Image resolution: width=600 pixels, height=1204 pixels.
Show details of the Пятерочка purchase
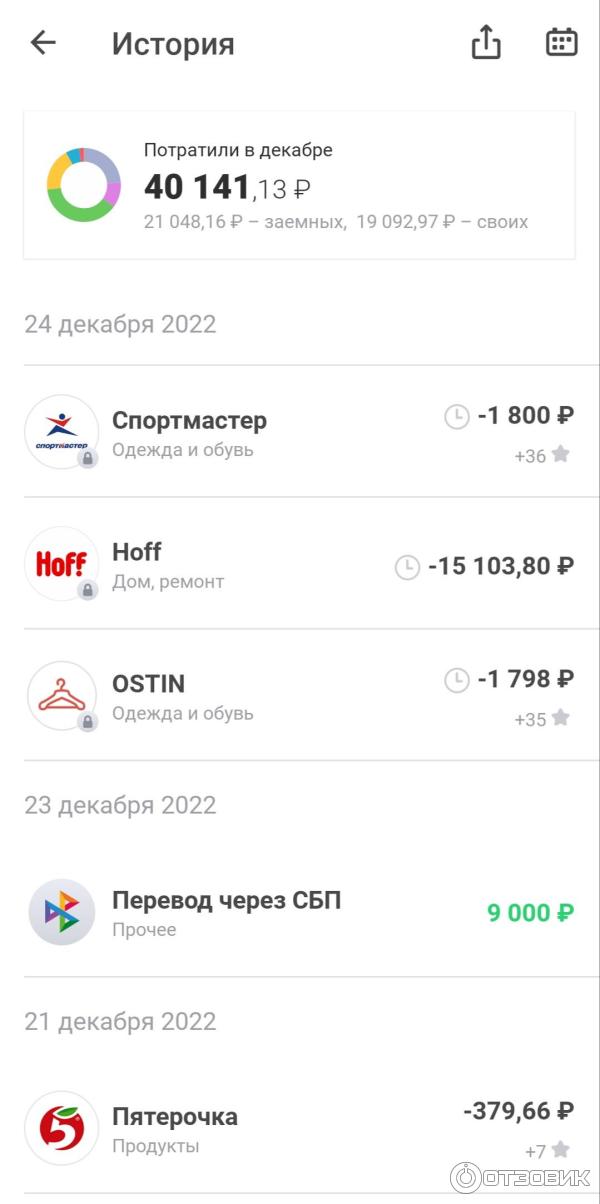299,1128
